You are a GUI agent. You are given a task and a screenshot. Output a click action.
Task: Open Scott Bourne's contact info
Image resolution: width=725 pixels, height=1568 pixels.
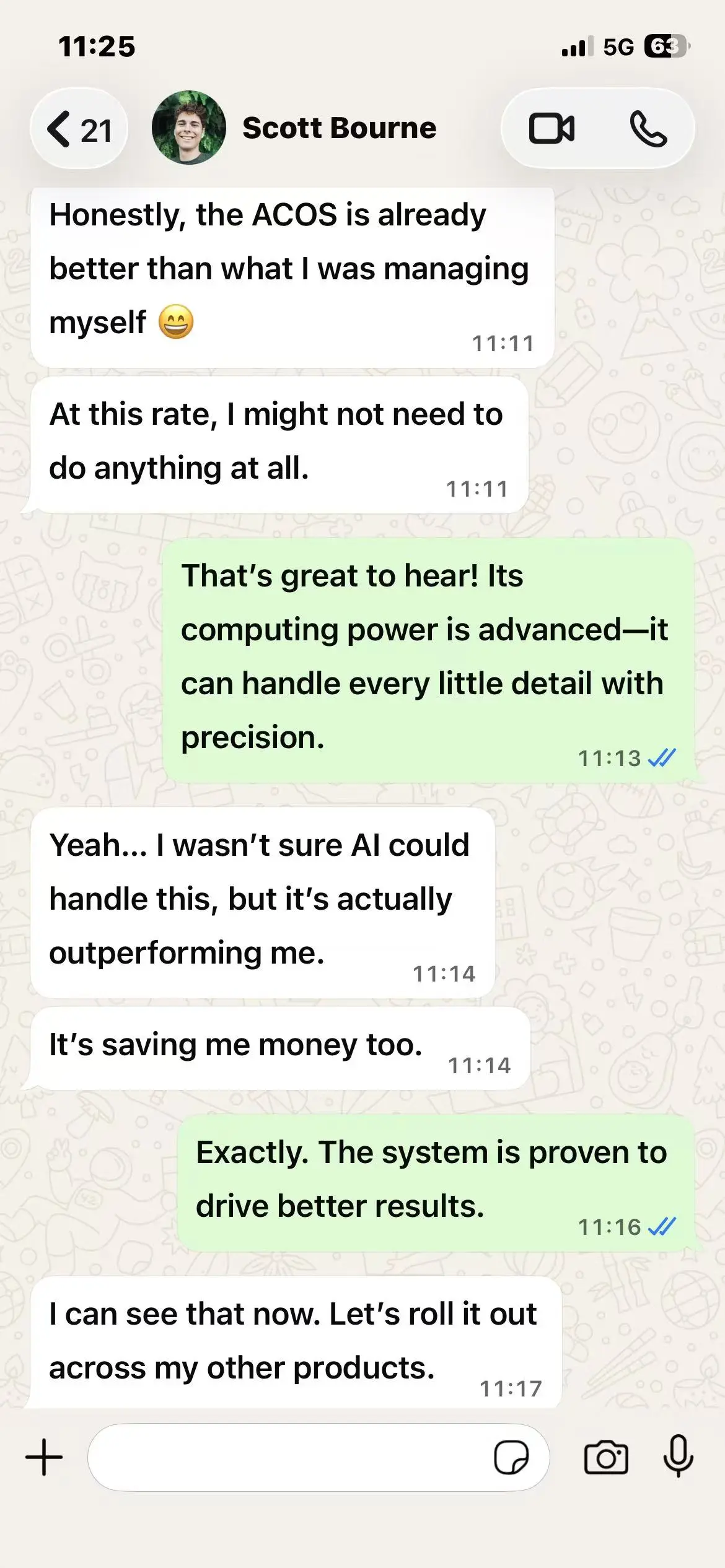(338, 128)
